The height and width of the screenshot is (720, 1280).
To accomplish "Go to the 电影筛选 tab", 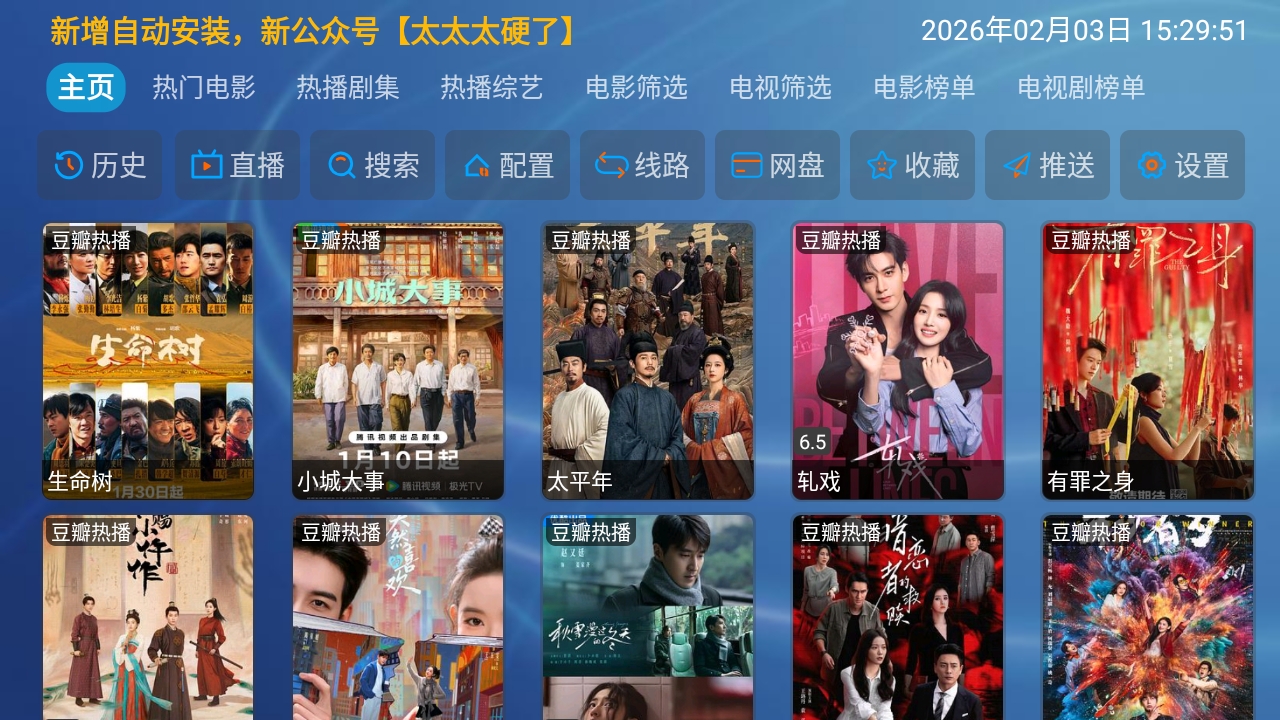I will [637, 88].
